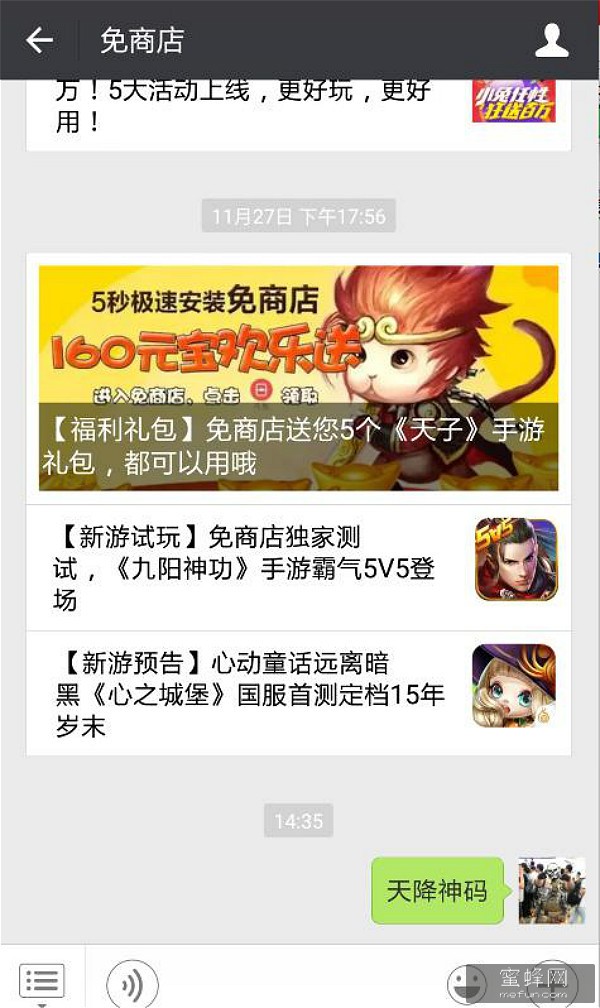Viewport: 600px width, 1008px height.
Task: Open the emoji picker
Action: coord(466,982)
